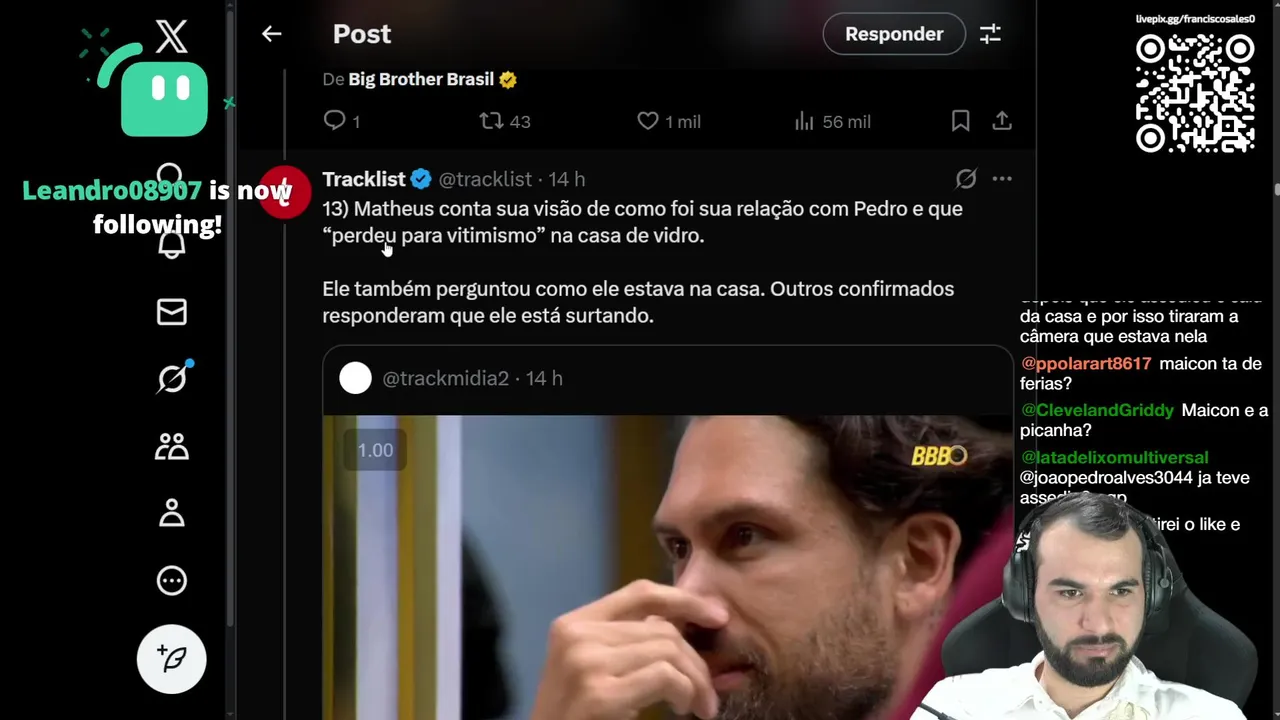Screen dimensions: 1280x720
Task: Open Grok in the sidebar
Action: tap(172, 379)
